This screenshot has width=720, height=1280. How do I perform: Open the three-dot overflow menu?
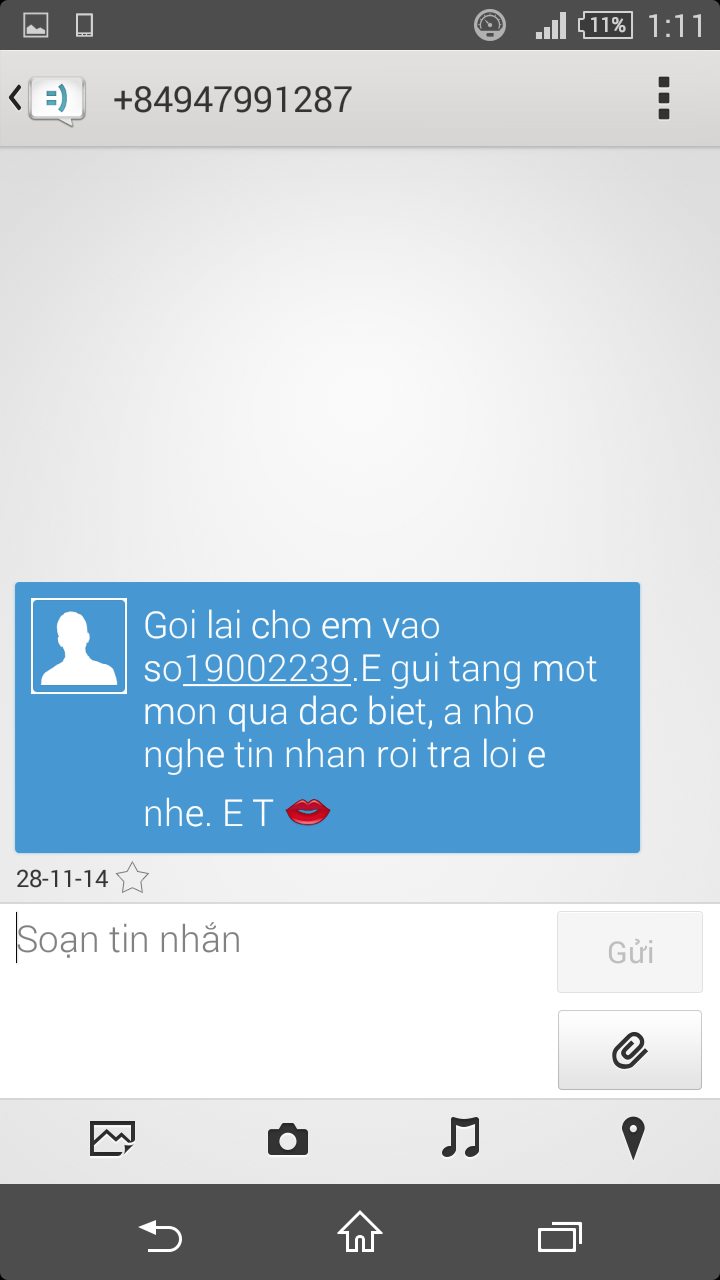click(664, 99)
